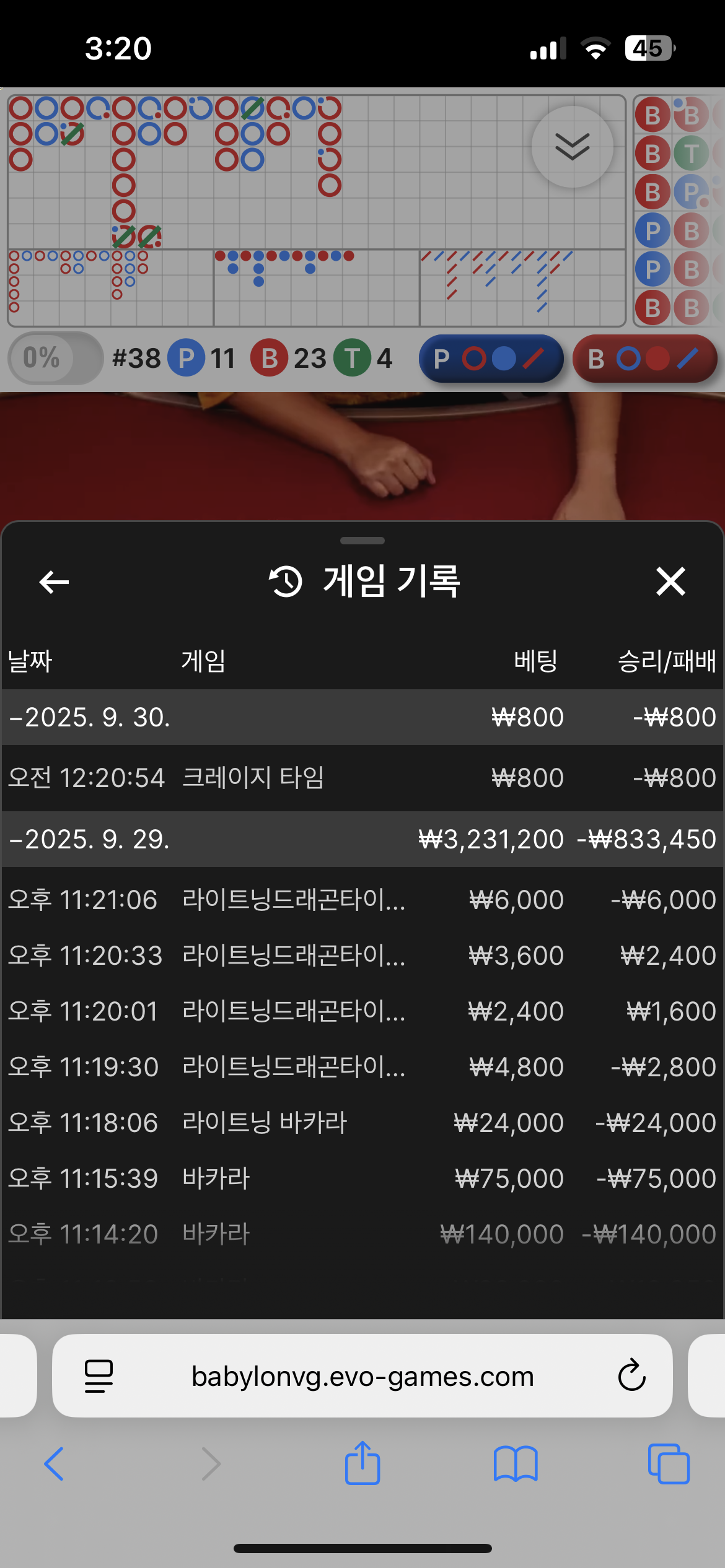This screenshot has height=1568, width=725.
Task: Open the Safari share sheet
Action: (362, 1463)
